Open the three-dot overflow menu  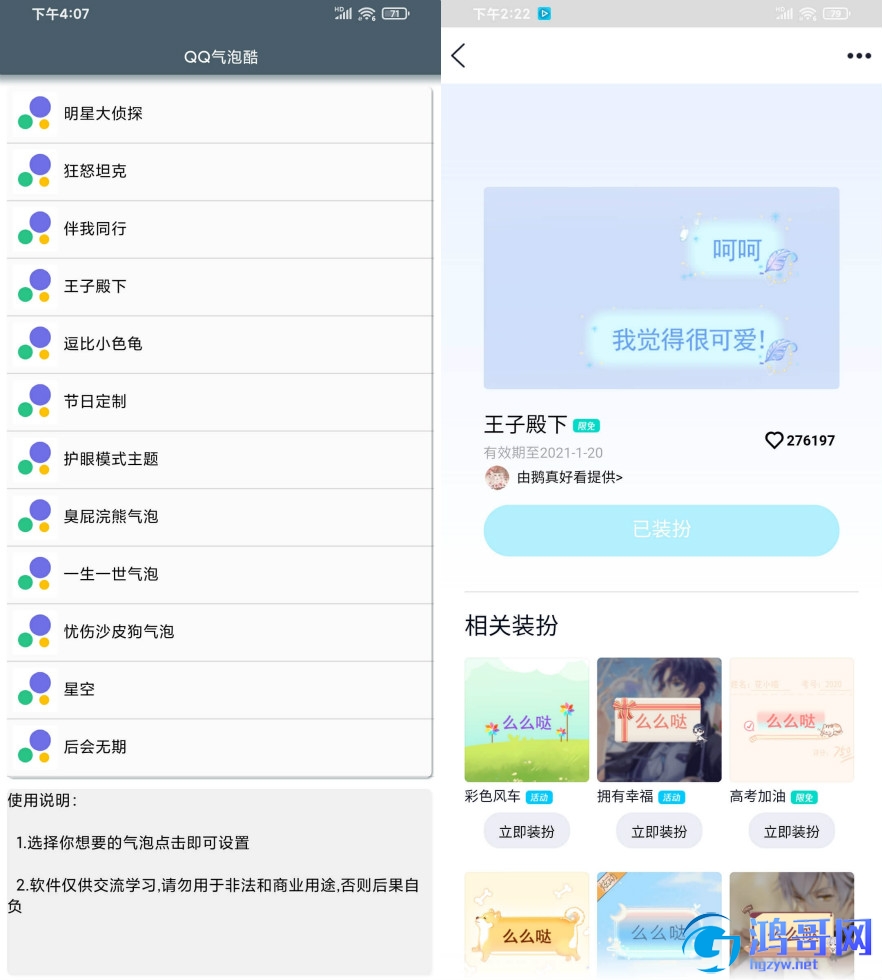(x=859, y=56)
